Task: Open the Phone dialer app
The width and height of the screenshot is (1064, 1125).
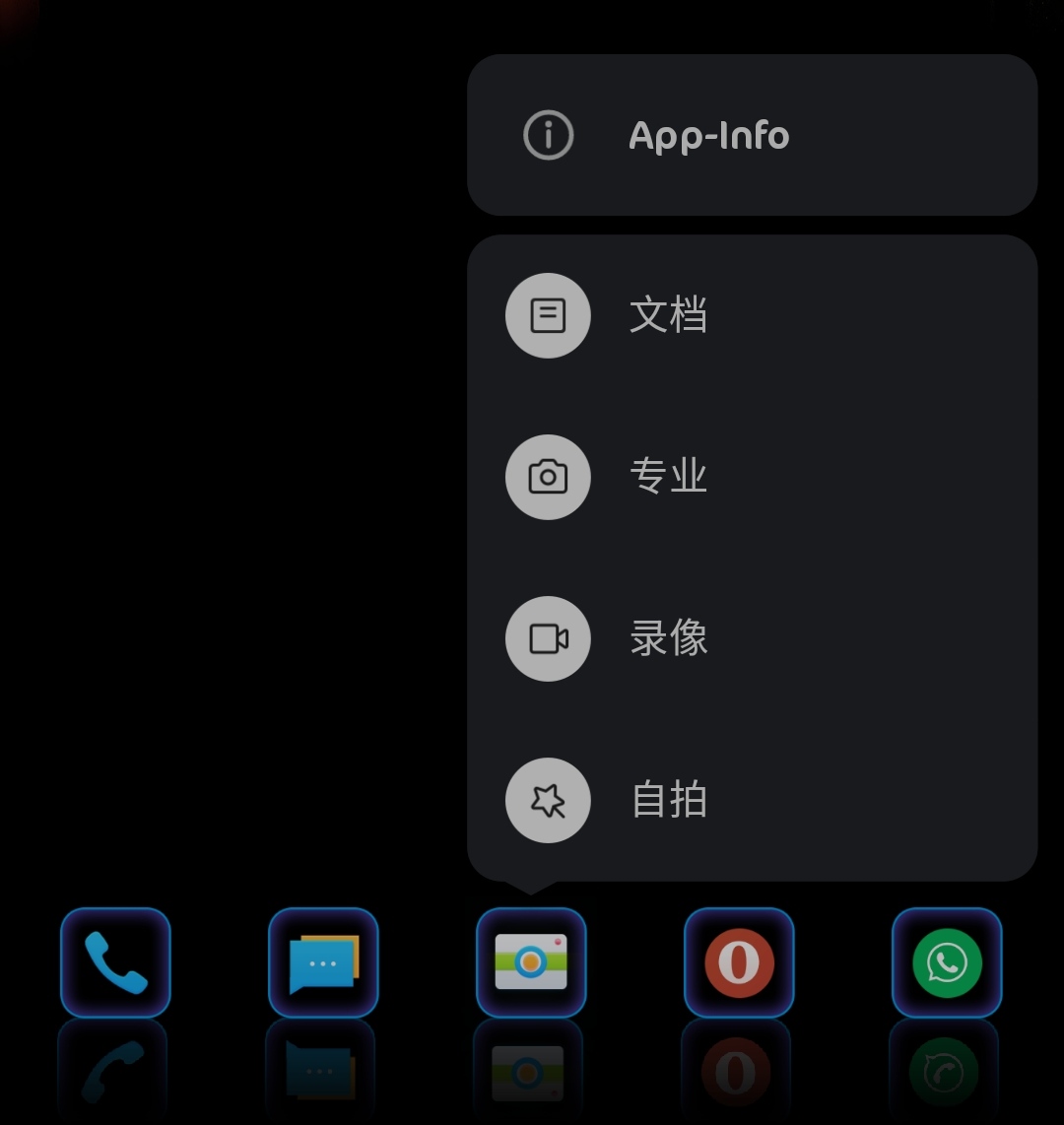Action: click(x=115, y=962)
